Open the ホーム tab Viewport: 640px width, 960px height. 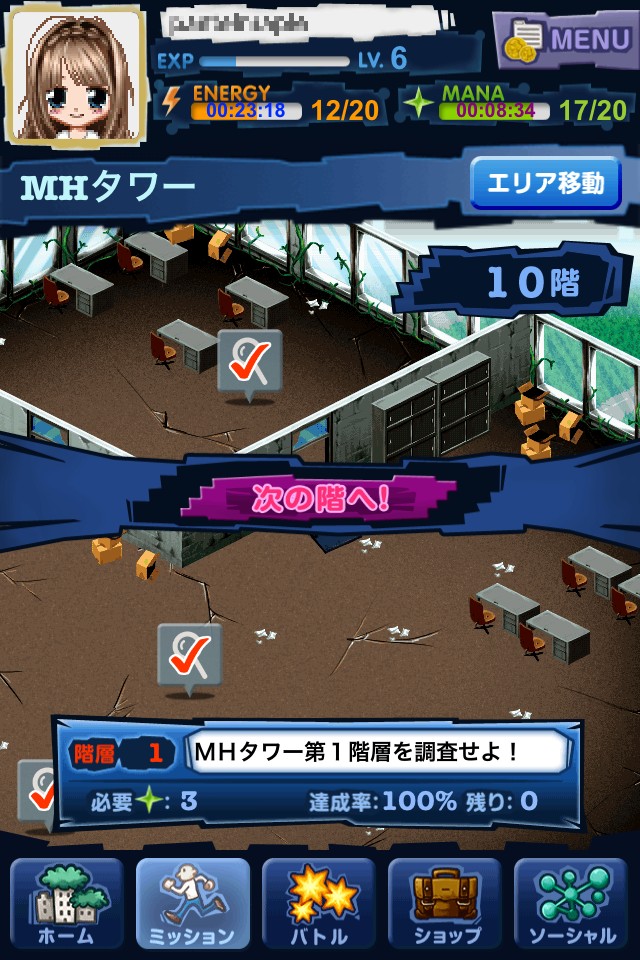point(67,903)
